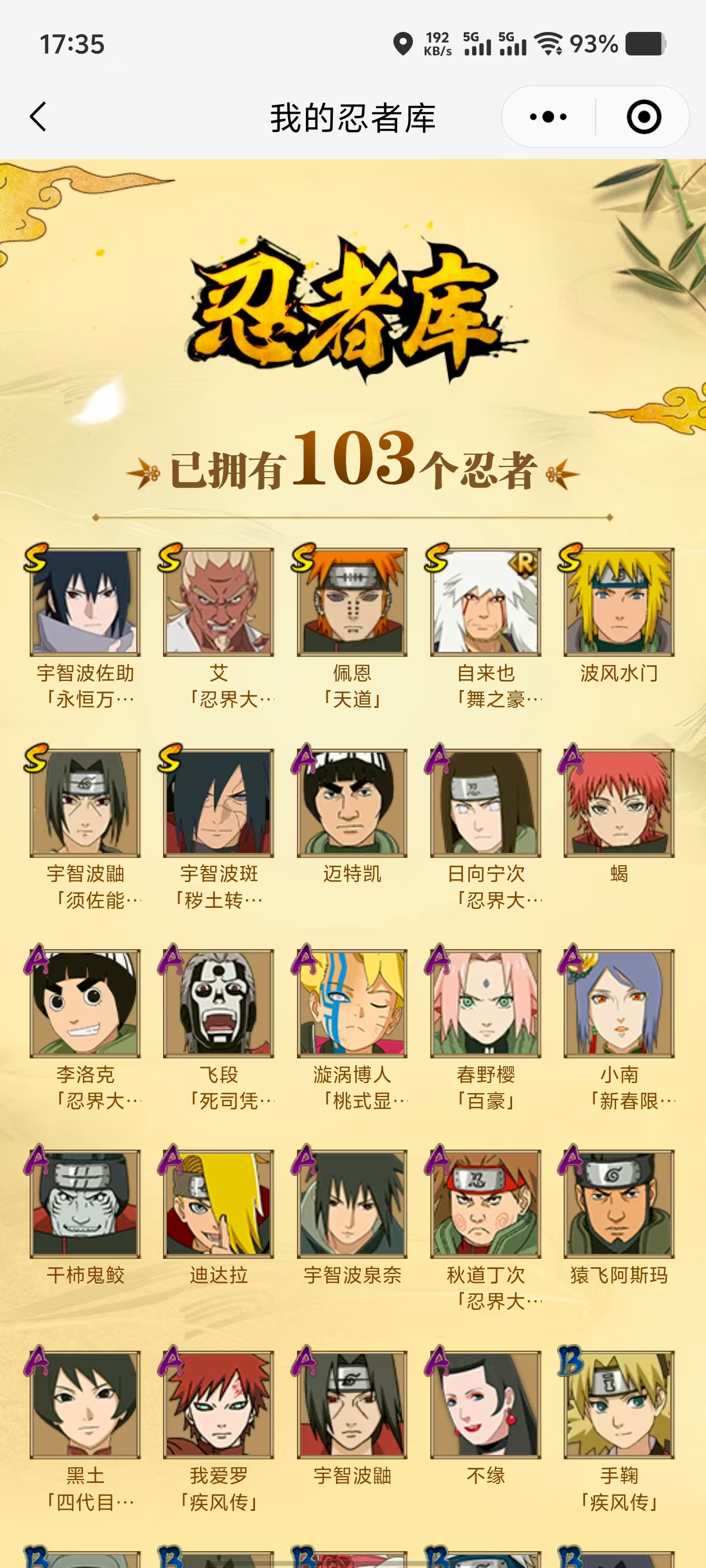Viewport: 706px width, 1568px height.
Task: Tap the 波风水门 ninja portrait
Action: [x=619, y=602]
